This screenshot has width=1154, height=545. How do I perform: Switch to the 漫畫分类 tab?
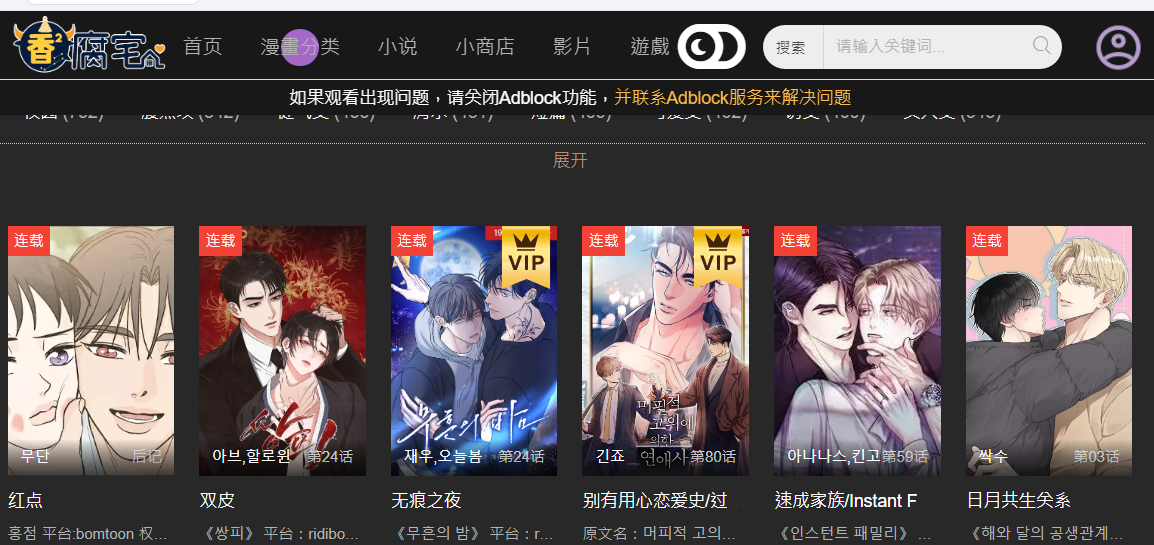[x=300, y=47]
